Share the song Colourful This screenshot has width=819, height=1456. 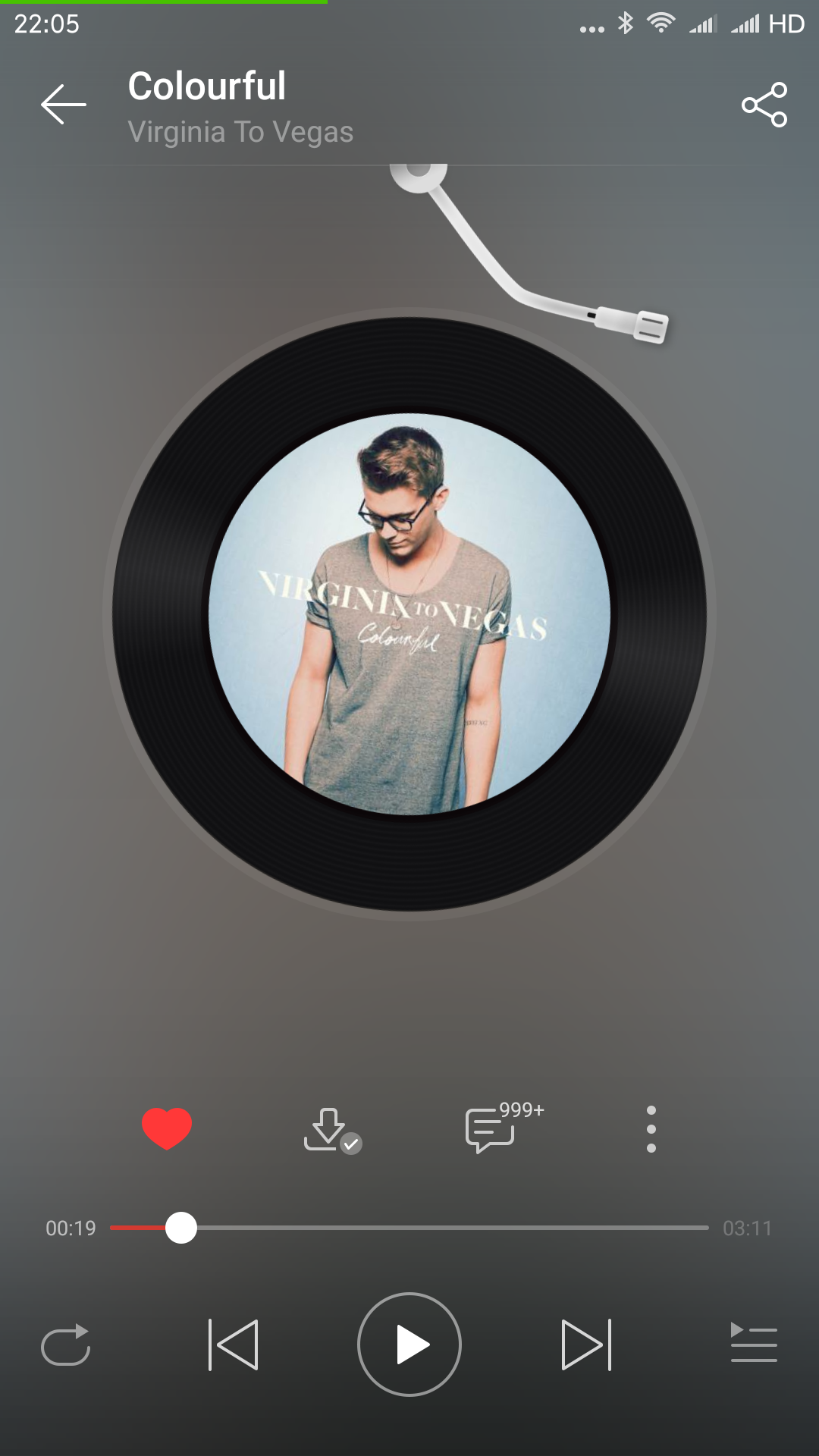click(764, 105)
